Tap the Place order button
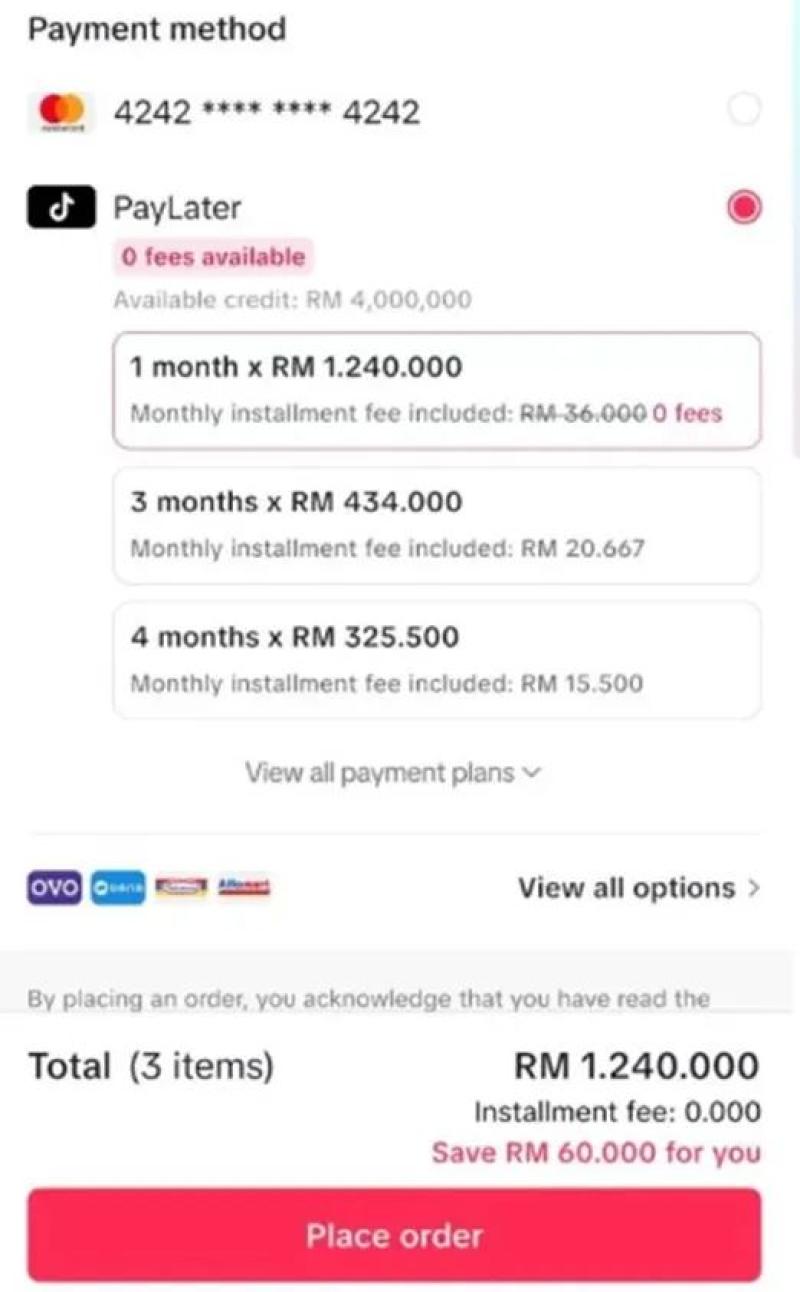The image size is (800, 1292). point(394,1235)
